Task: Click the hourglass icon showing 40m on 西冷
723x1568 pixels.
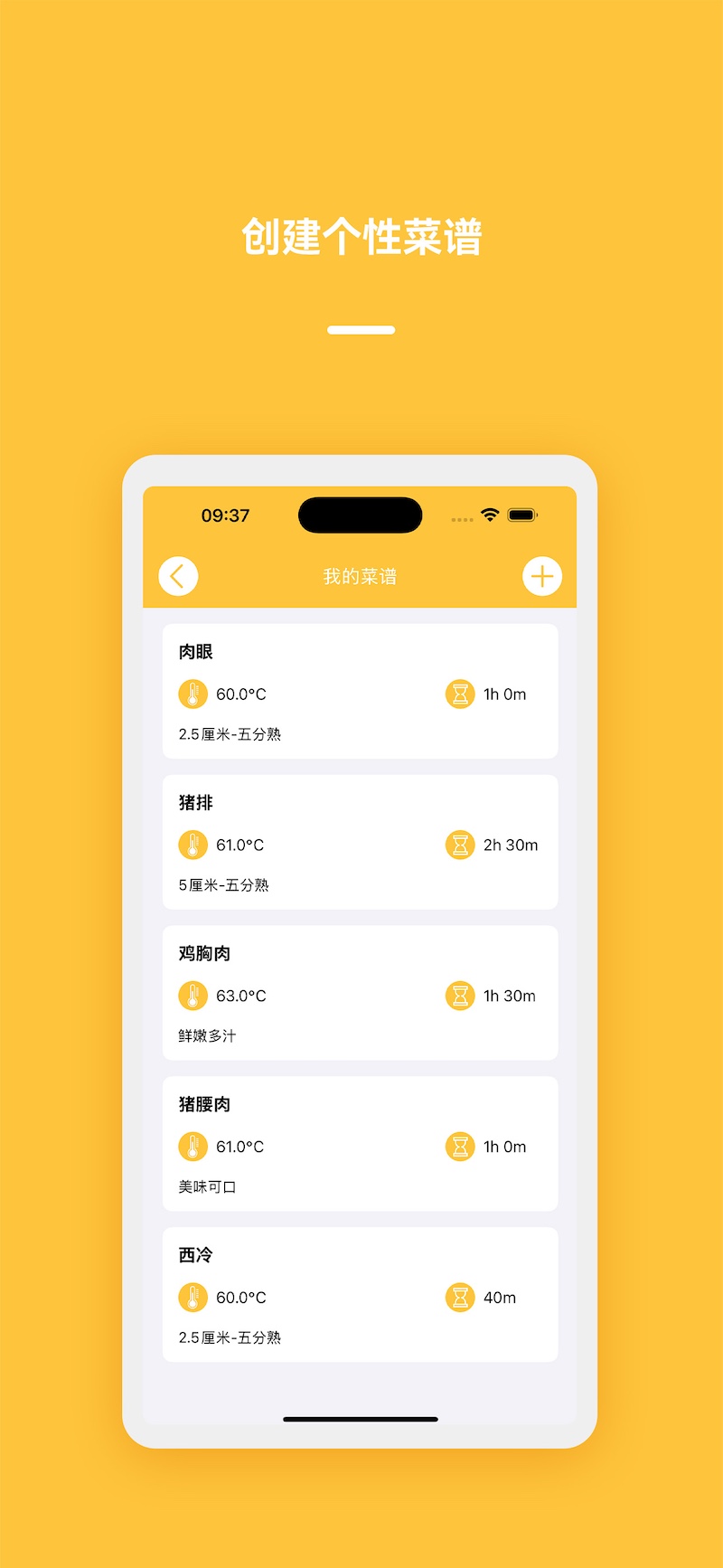Action: pos(461,1296)
